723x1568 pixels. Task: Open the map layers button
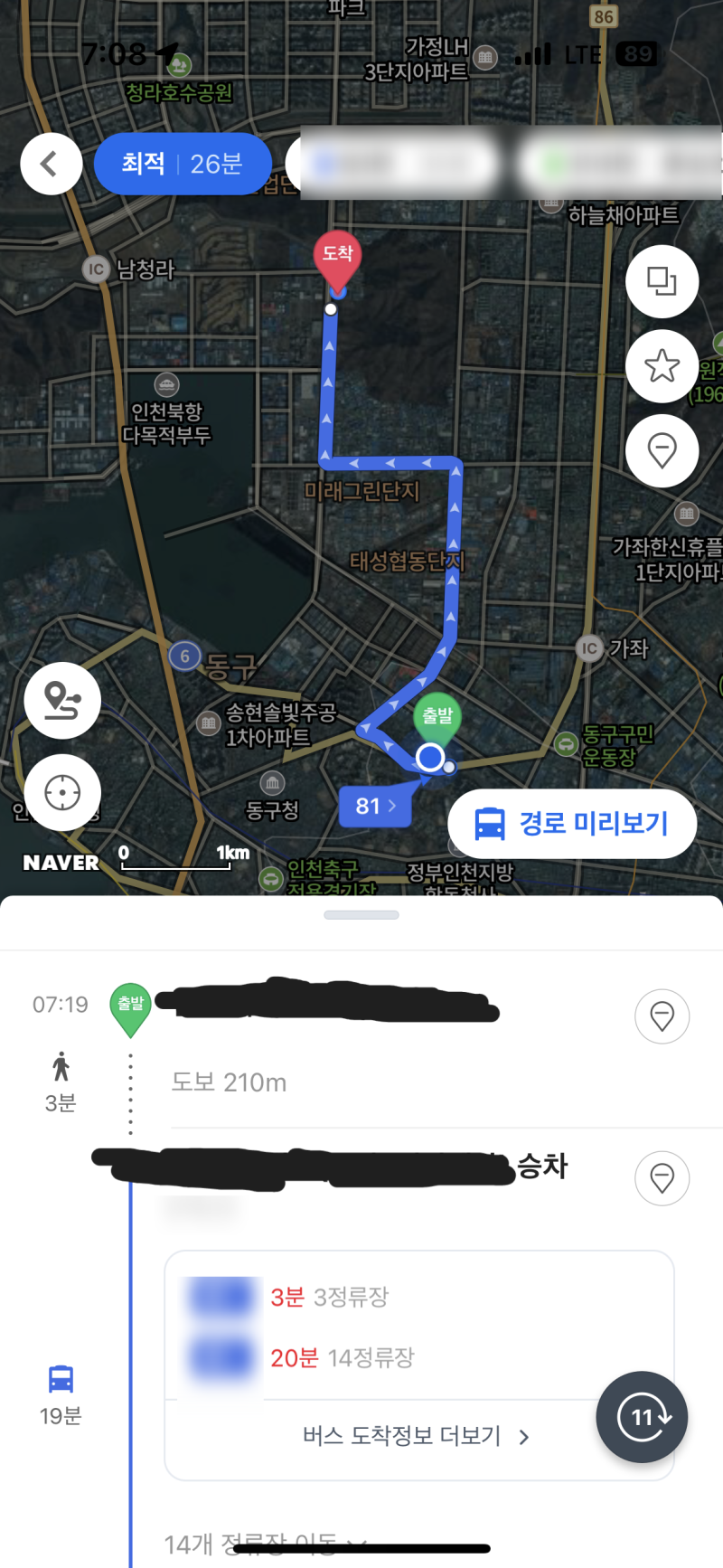(x=662, y=281)
